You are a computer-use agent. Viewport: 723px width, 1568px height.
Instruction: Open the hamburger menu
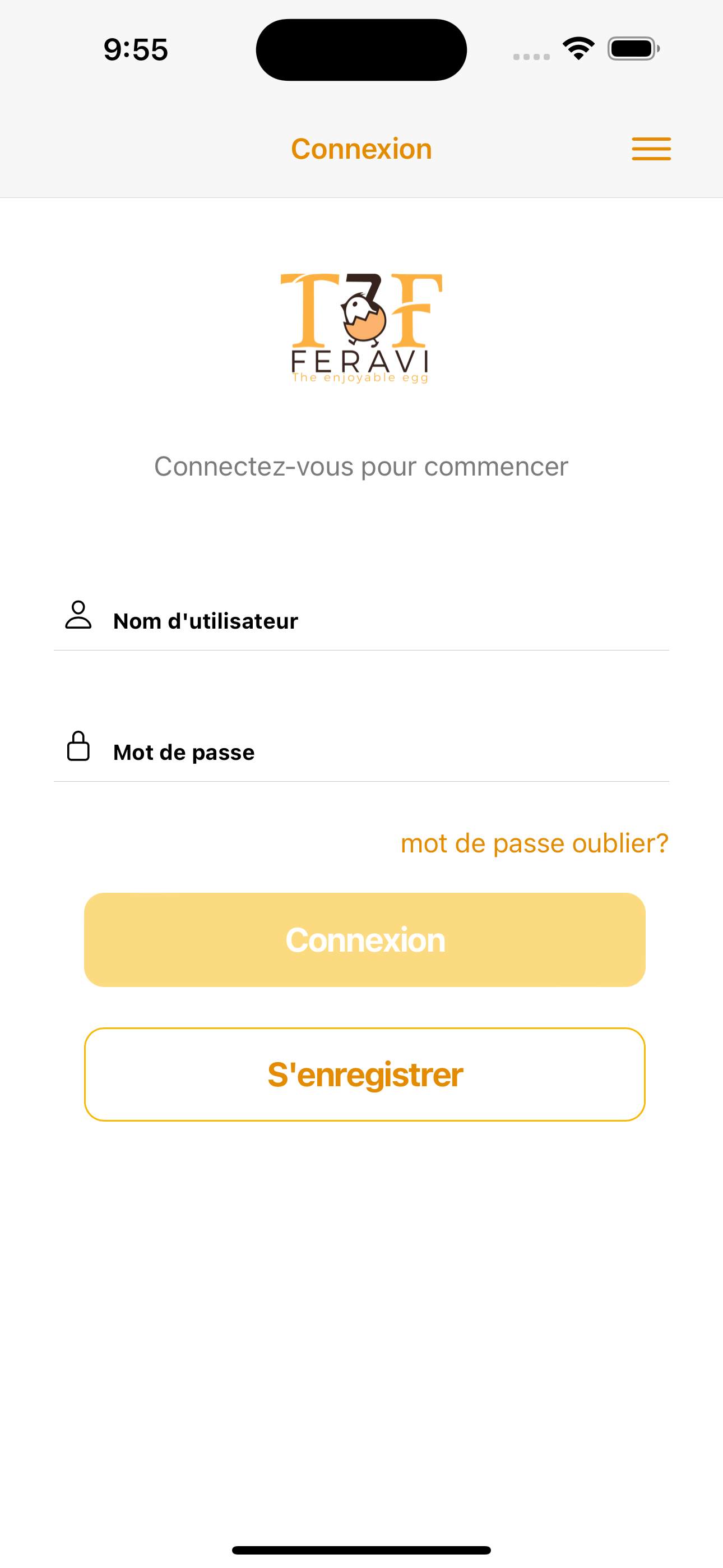coord(651,149)
